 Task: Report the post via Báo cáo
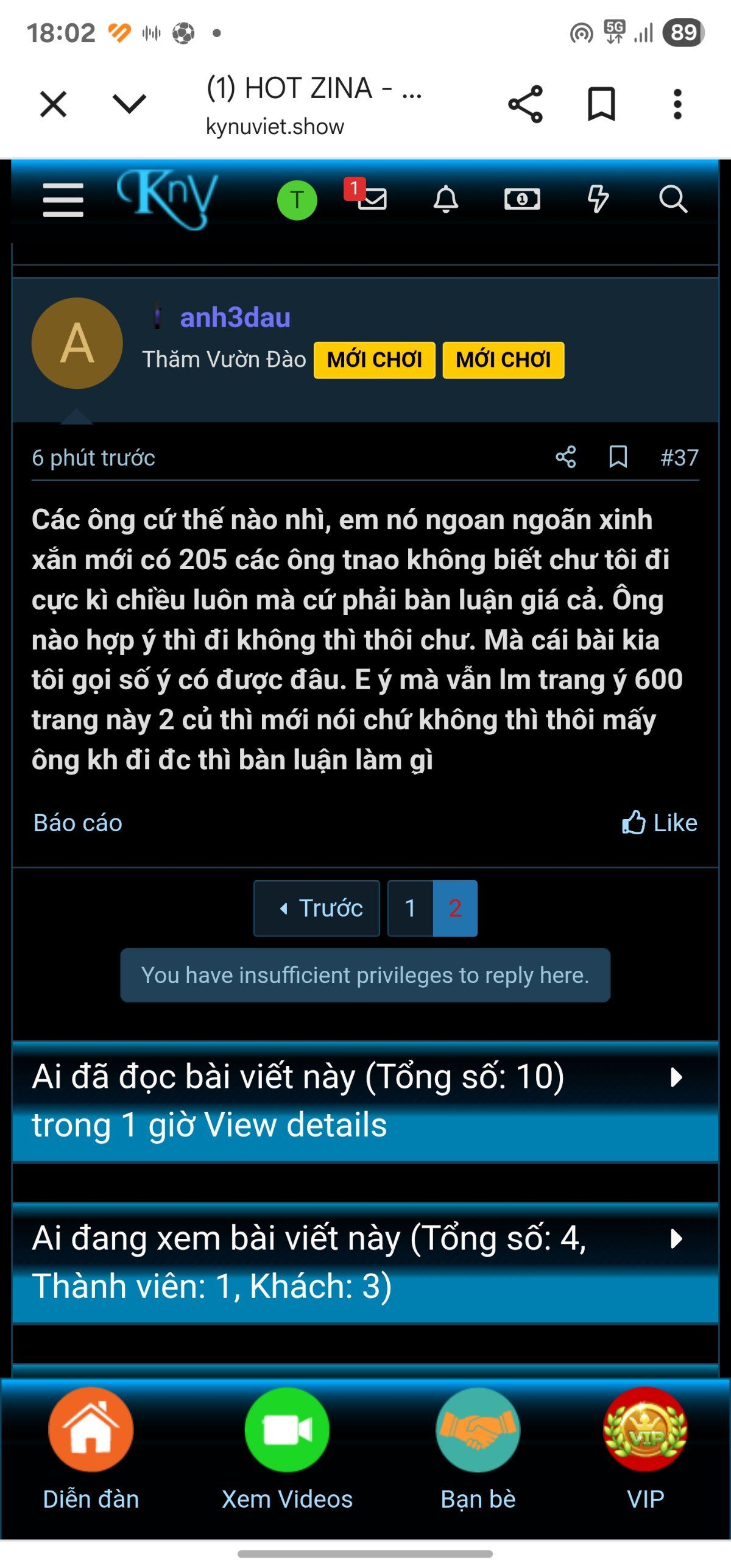[78, 823]
